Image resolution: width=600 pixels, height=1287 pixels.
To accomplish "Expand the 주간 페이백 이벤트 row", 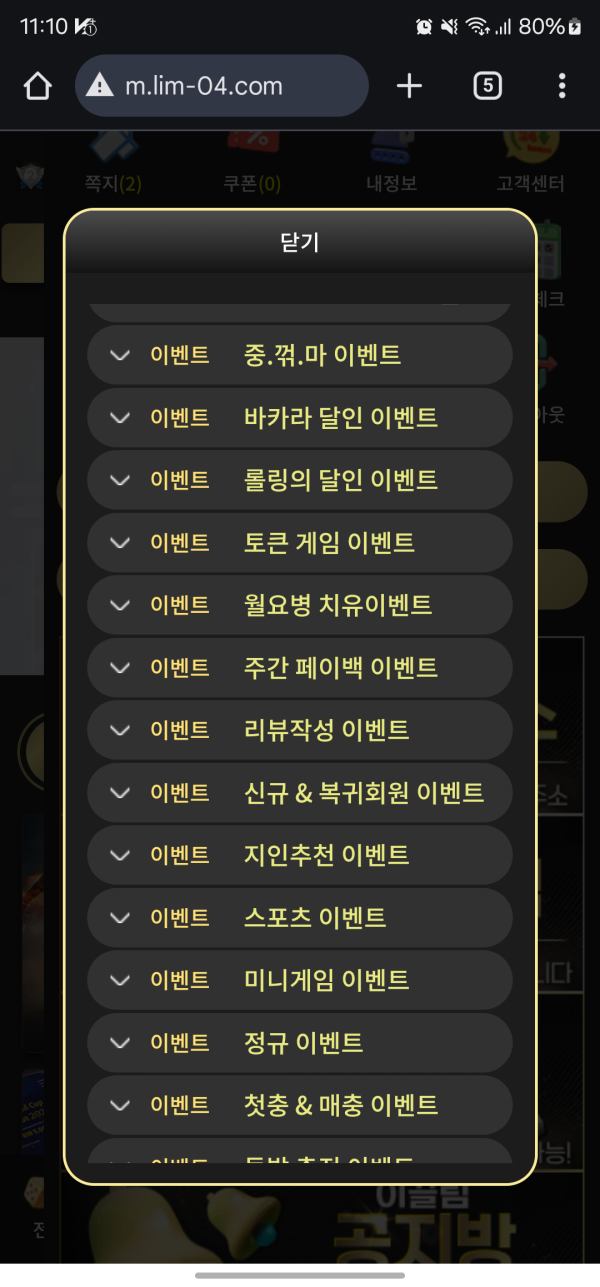I will coord(300,667).
